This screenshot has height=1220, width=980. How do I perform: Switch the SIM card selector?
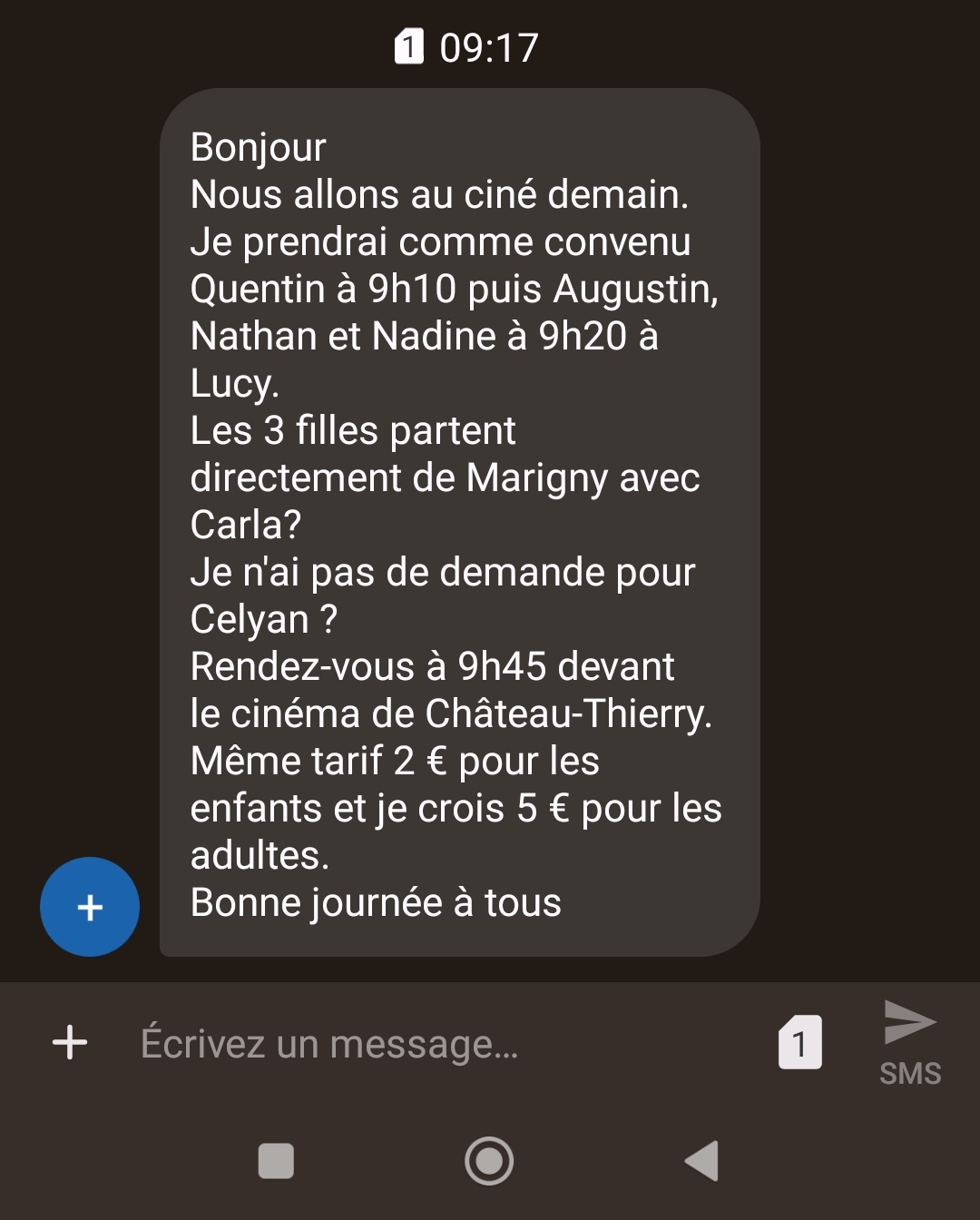(799, 1042)
